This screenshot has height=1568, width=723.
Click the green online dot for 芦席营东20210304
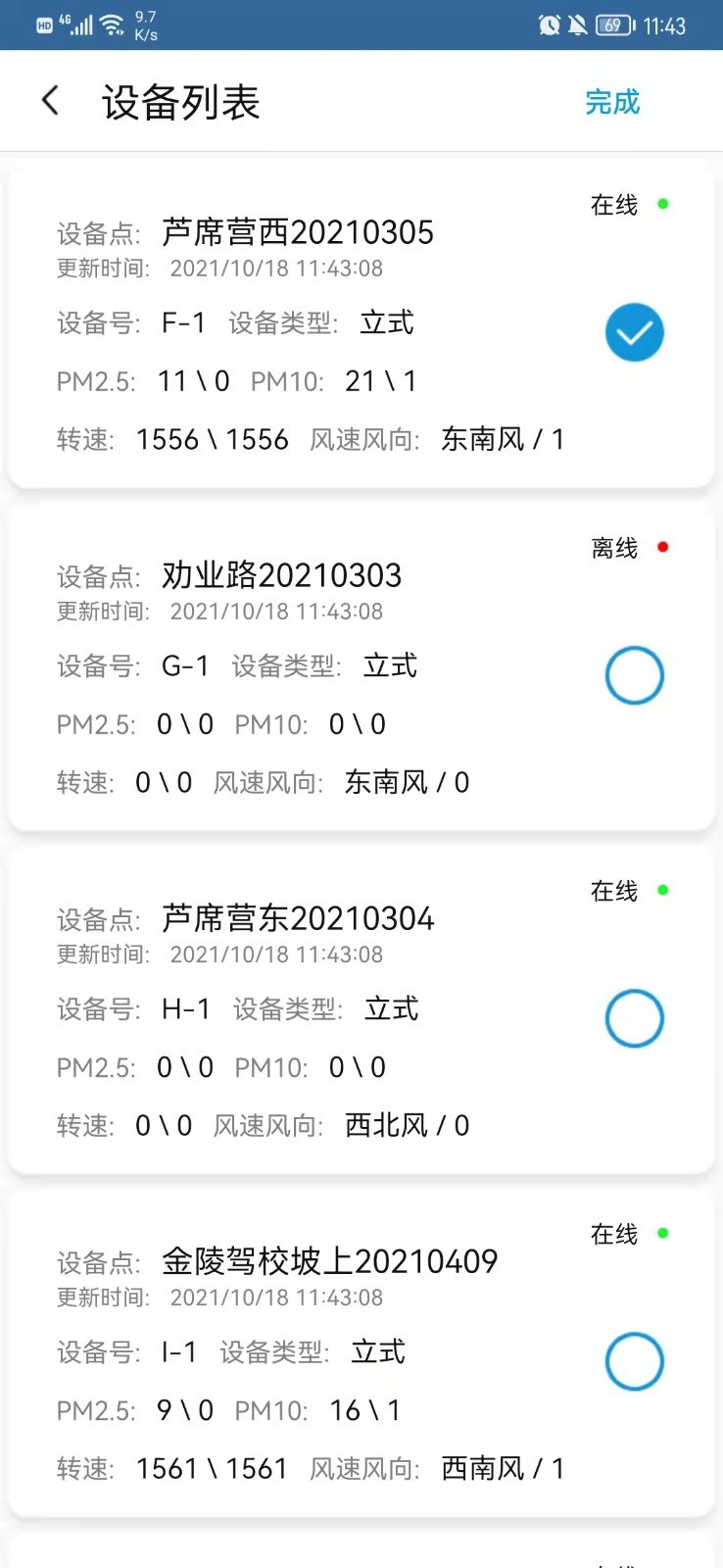click(664, 891)
